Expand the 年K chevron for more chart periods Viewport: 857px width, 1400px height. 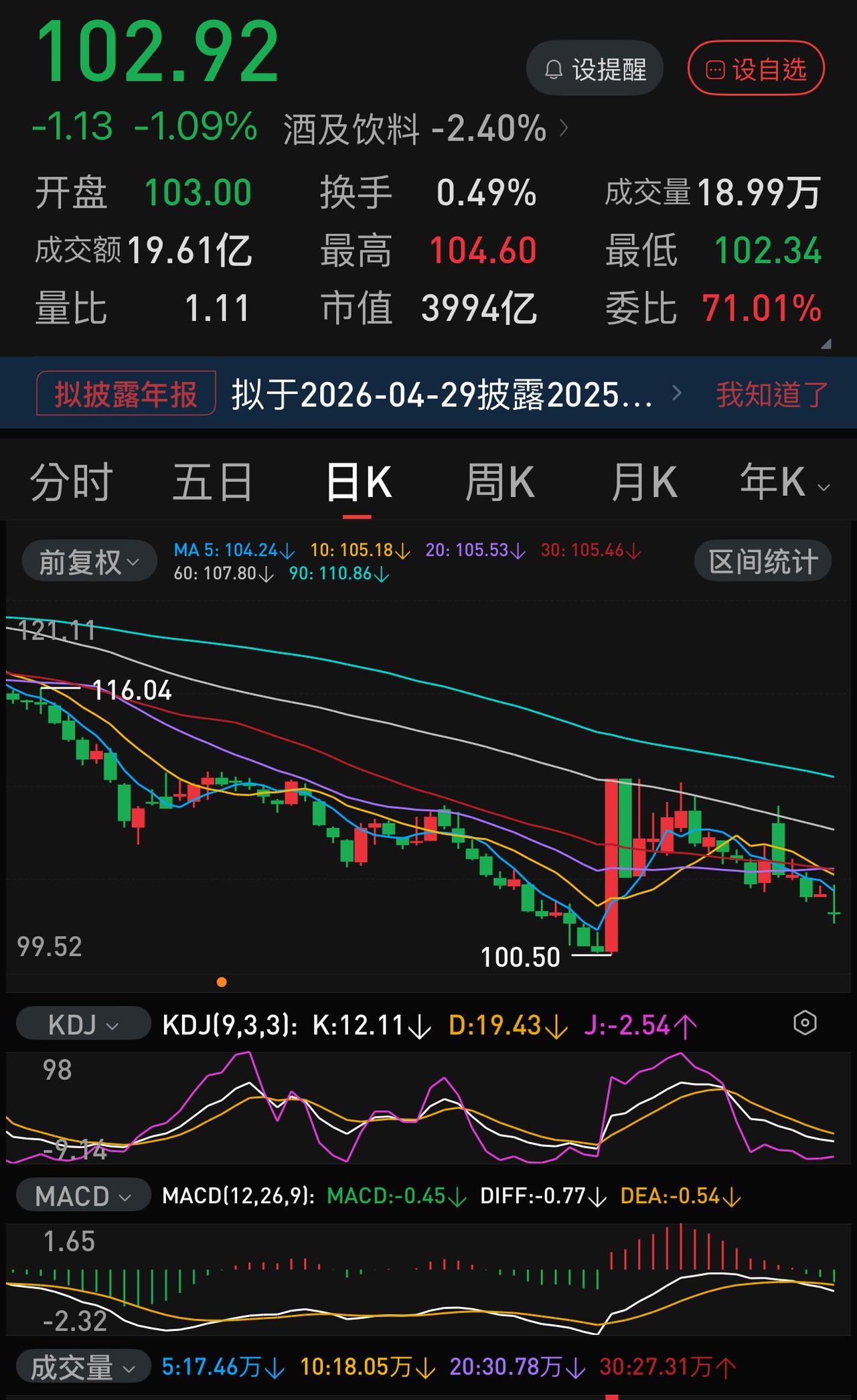[824, 487]
